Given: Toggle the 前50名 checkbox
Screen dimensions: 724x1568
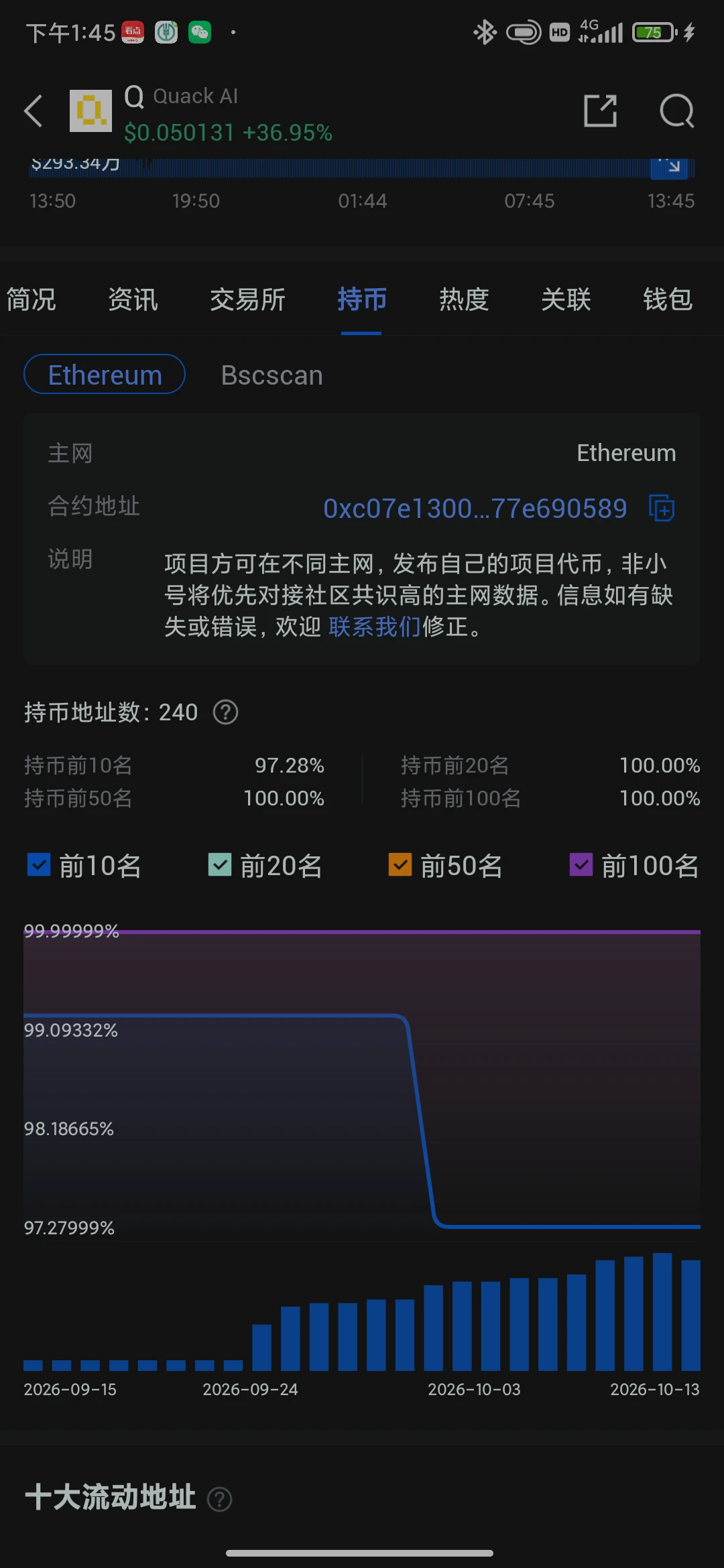Looking at the screenshot, I should click(400, 865).
